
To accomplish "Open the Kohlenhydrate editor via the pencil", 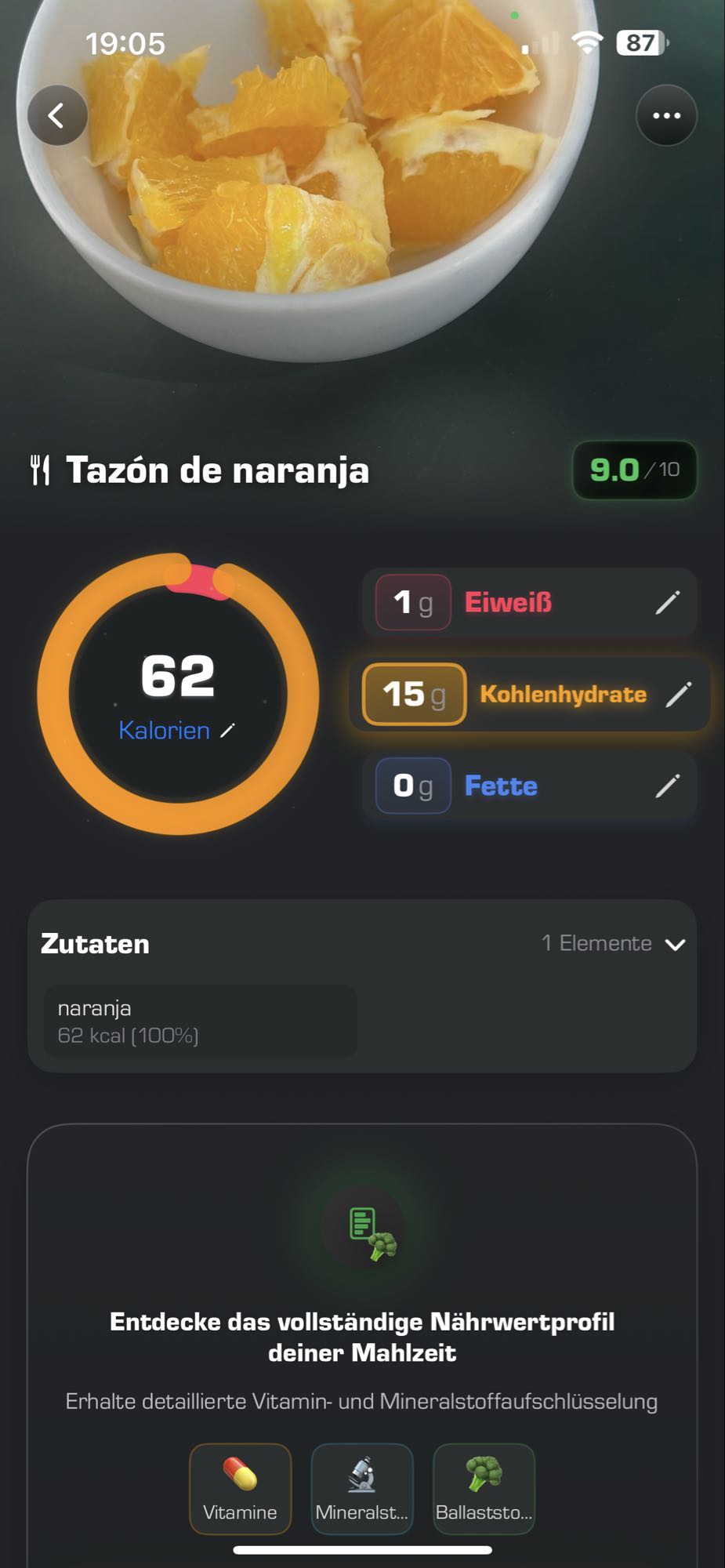I will (681, 694).
